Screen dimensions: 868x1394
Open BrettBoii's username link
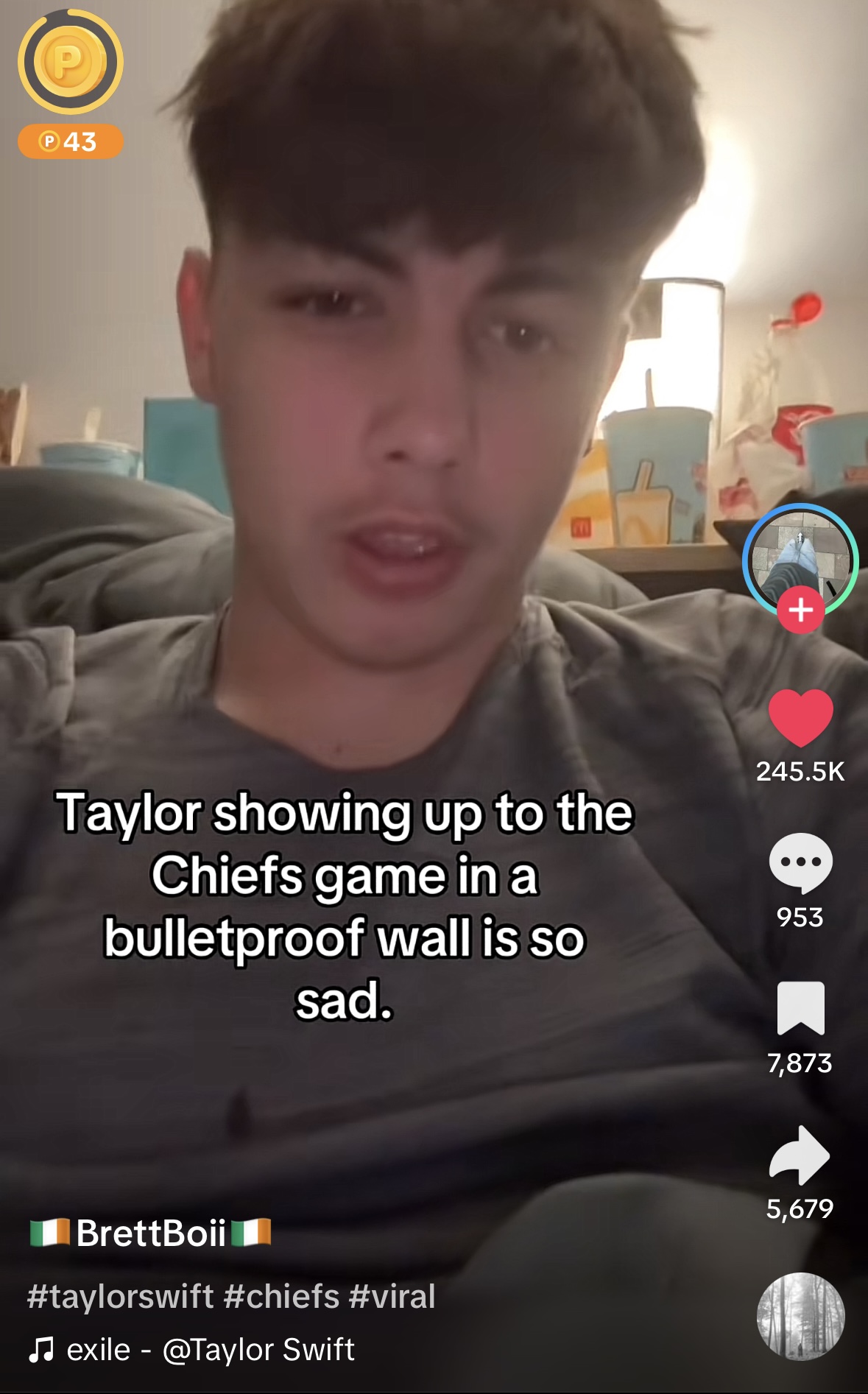tap(151, 1233)
